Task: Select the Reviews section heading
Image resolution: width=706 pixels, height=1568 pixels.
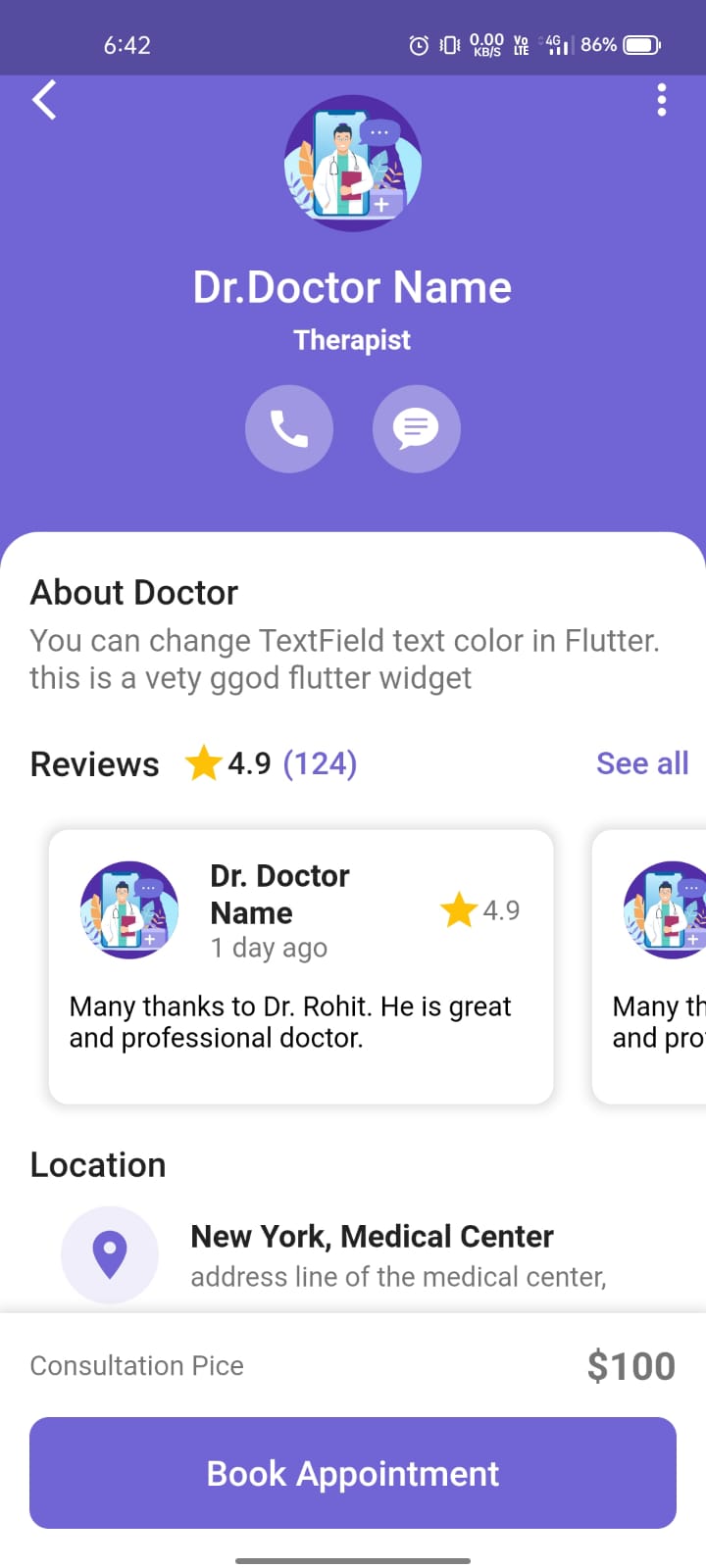Action: tap(94, 763)
